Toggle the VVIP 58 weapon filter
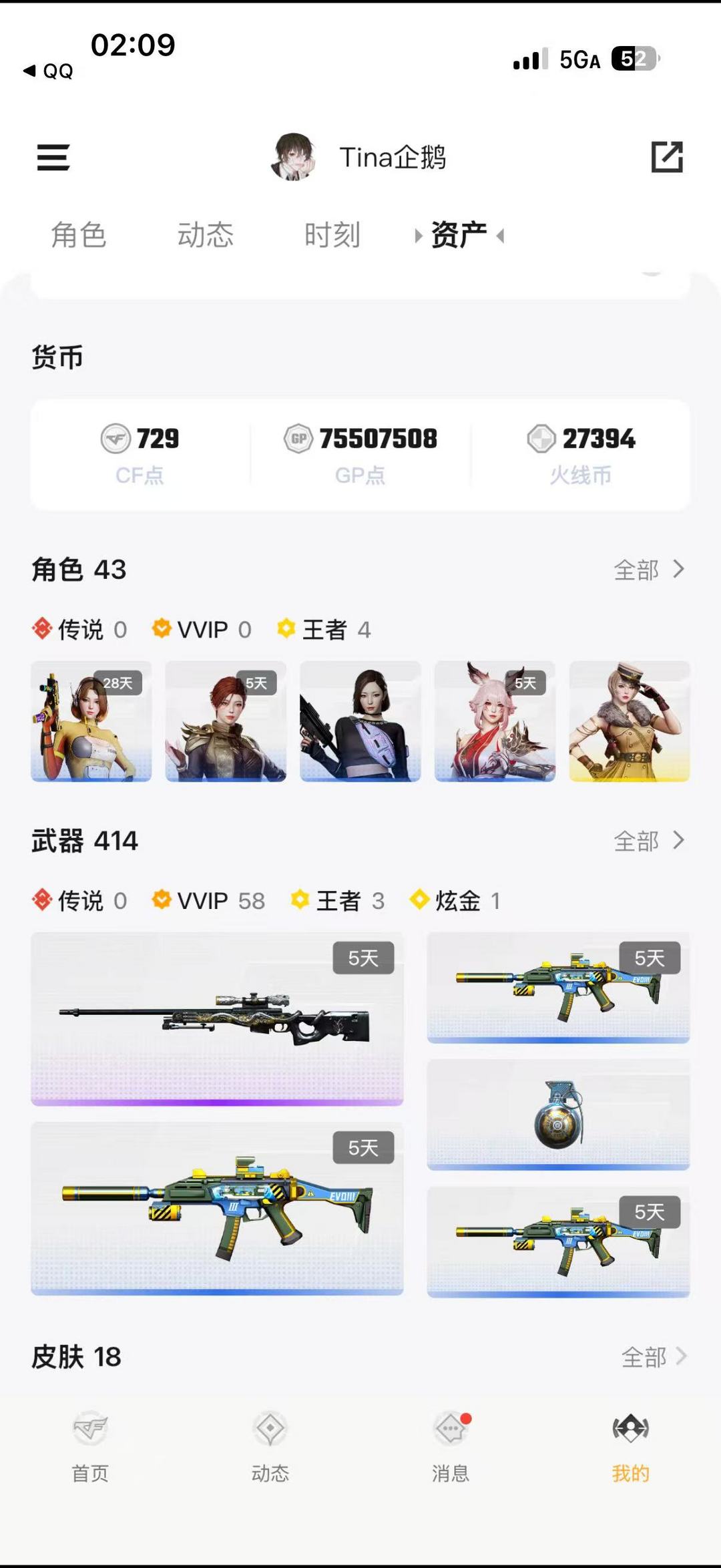The width and height of the screenshot is (721, 1568). pyautogui.click(x=207, y=901)
